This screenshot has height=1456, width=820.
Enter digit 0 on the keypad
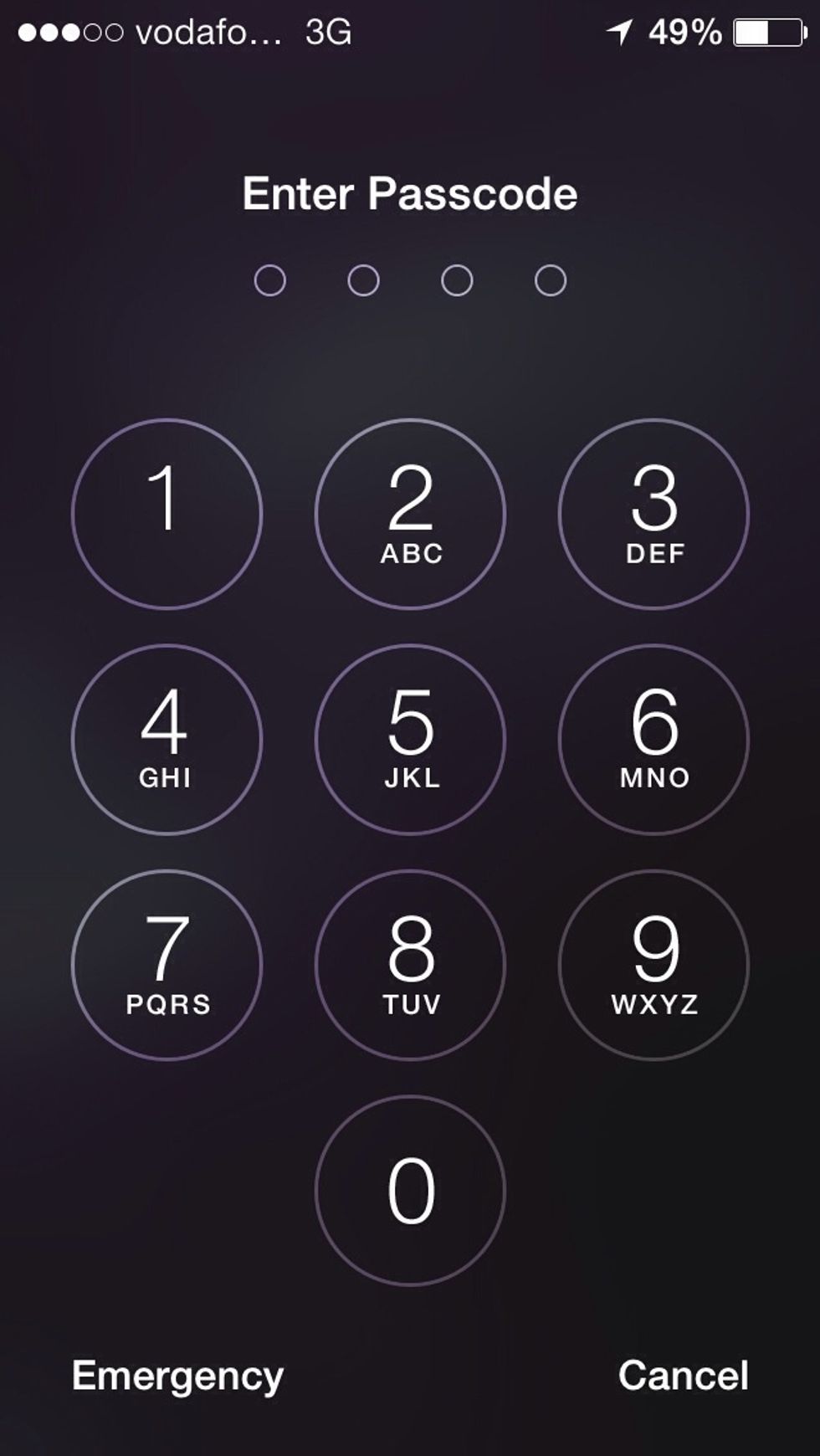[410, 1190]
